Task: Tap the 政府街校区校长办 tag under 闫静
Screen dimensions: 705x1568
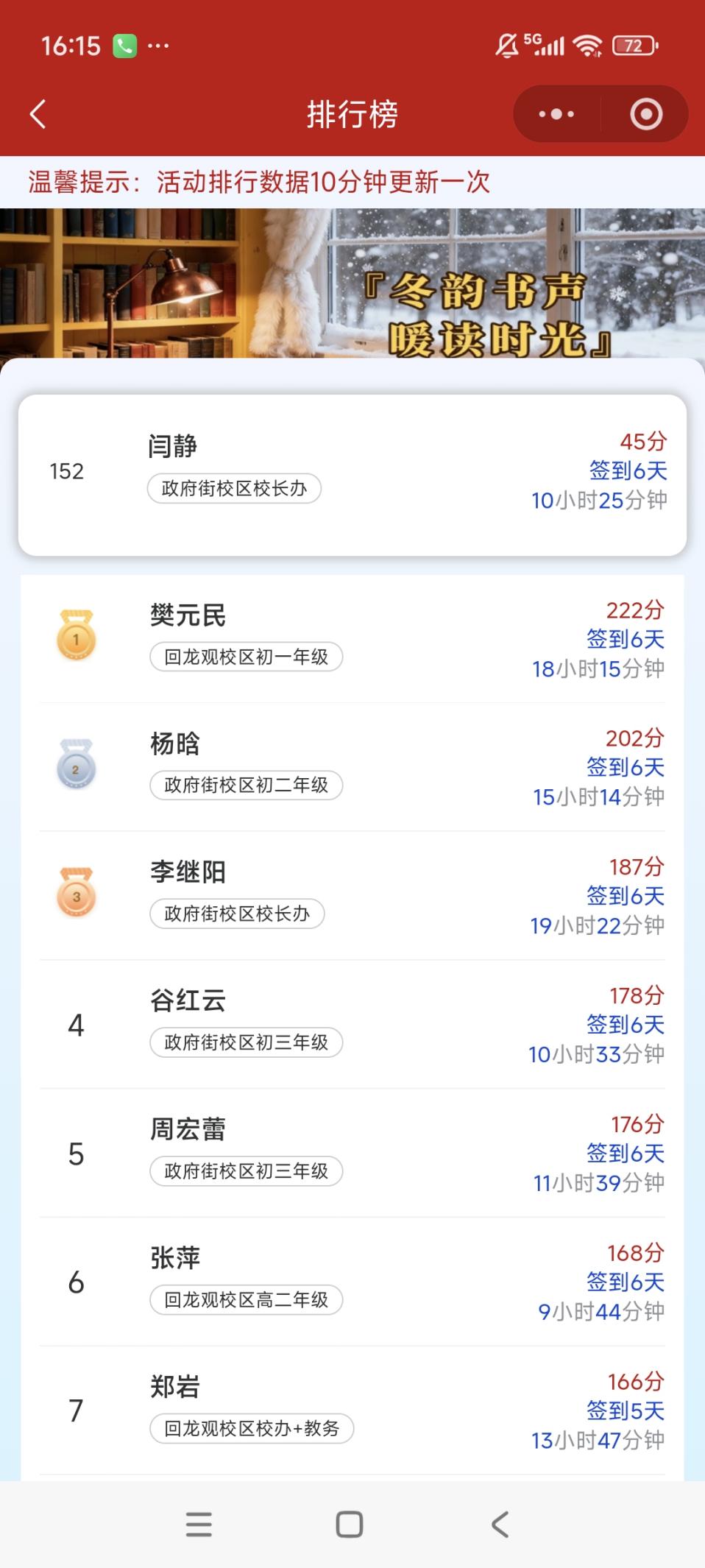Action: [235, 489]
